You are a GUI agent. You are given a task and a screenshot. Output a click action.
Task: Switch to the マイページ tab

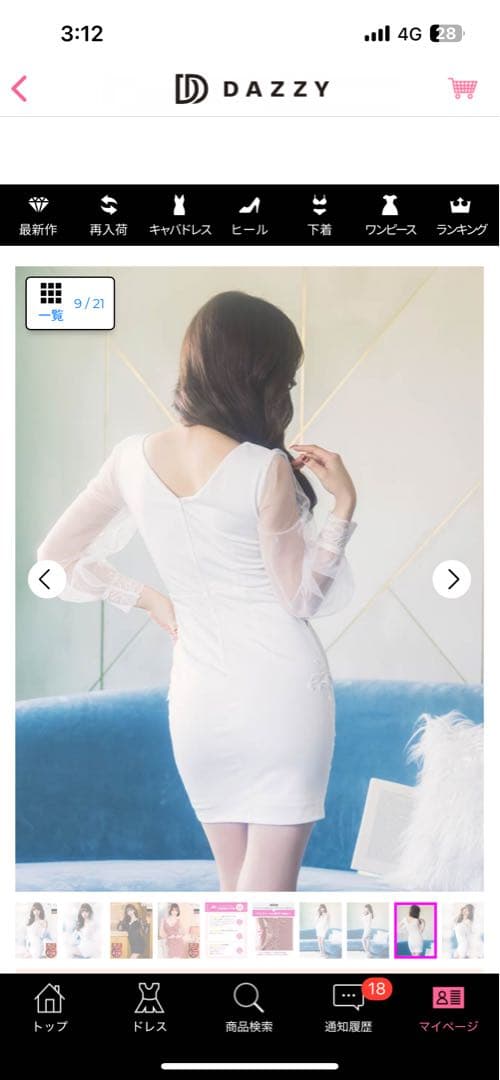[x=448, y=1008]
